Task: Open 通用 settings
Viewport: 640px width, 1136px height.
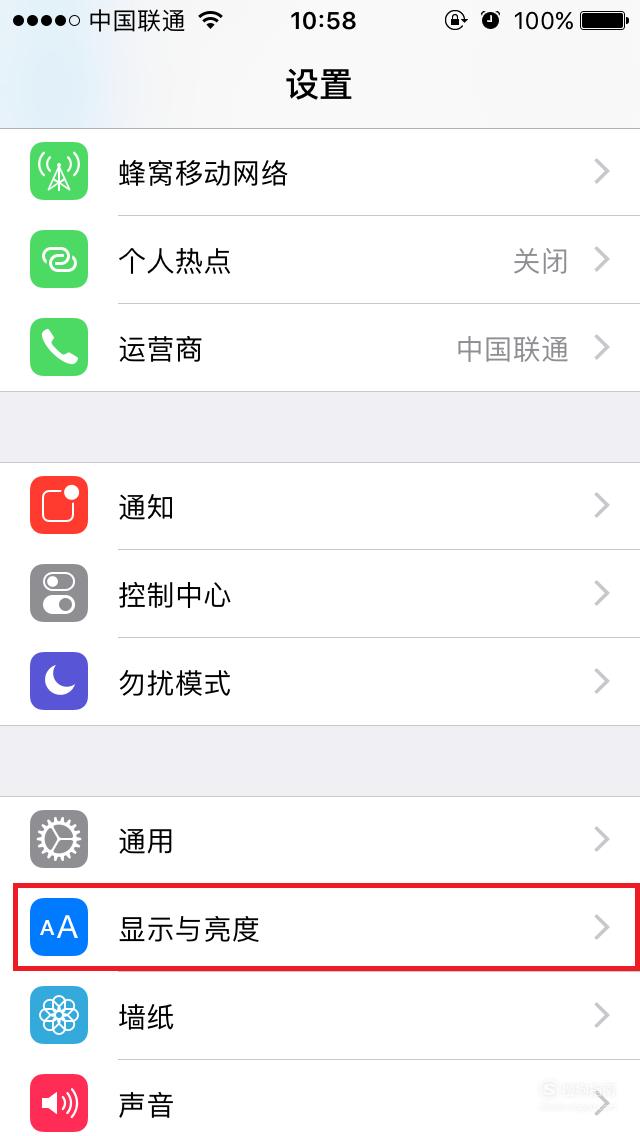Action: (x=320, y=840)
